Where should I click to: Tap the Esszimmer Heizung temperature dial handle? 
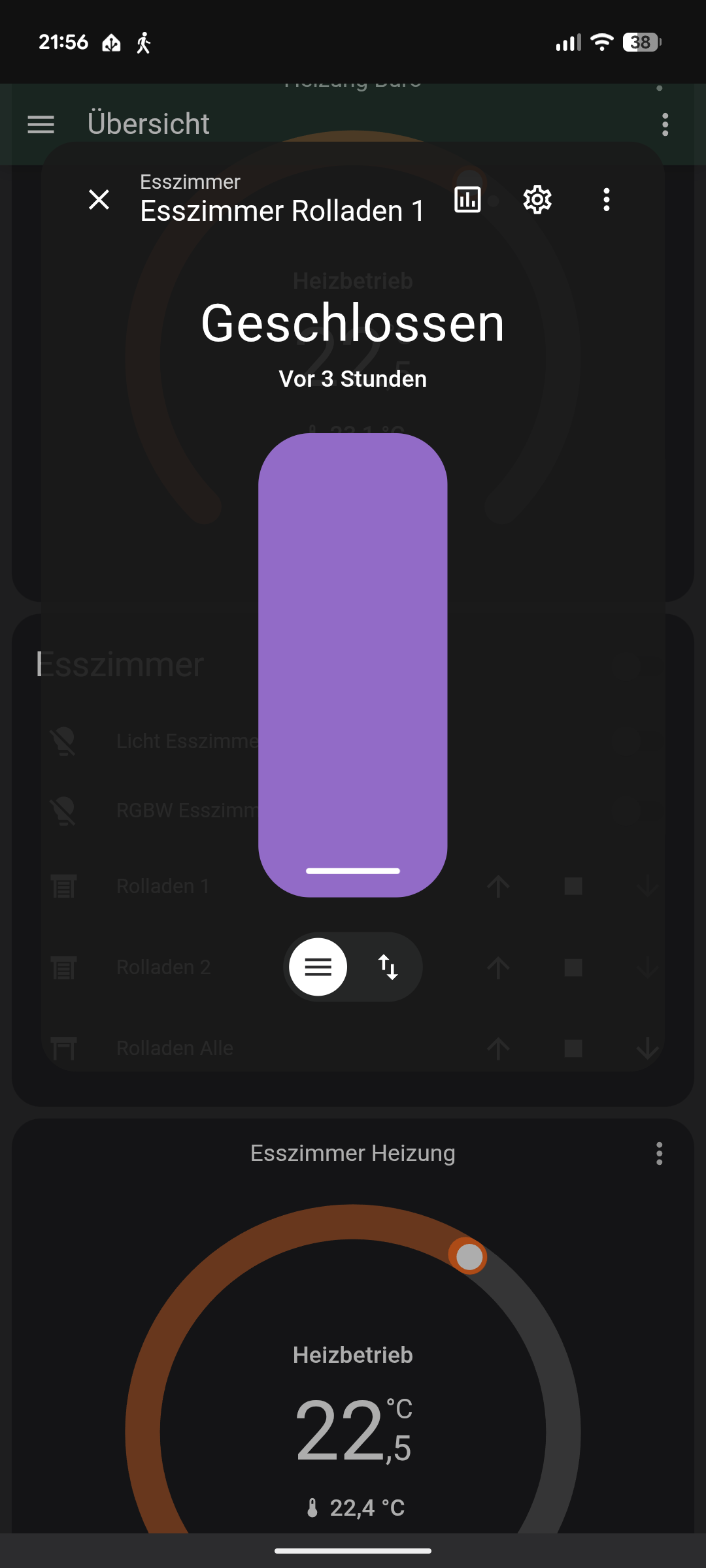click(x=469, y=1256)
